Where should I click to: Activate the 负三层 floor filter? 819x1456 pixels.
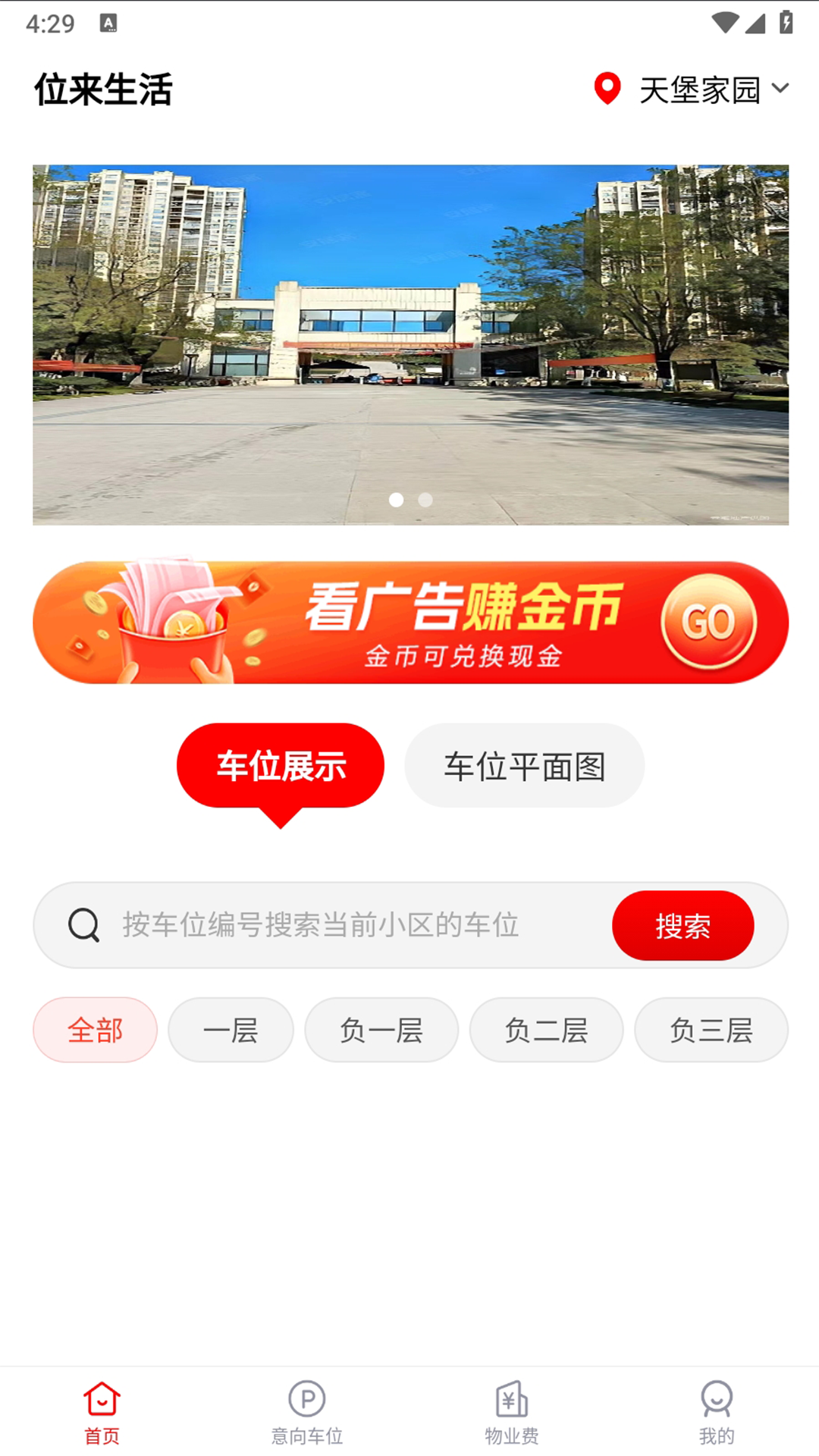coord(711,1030)
